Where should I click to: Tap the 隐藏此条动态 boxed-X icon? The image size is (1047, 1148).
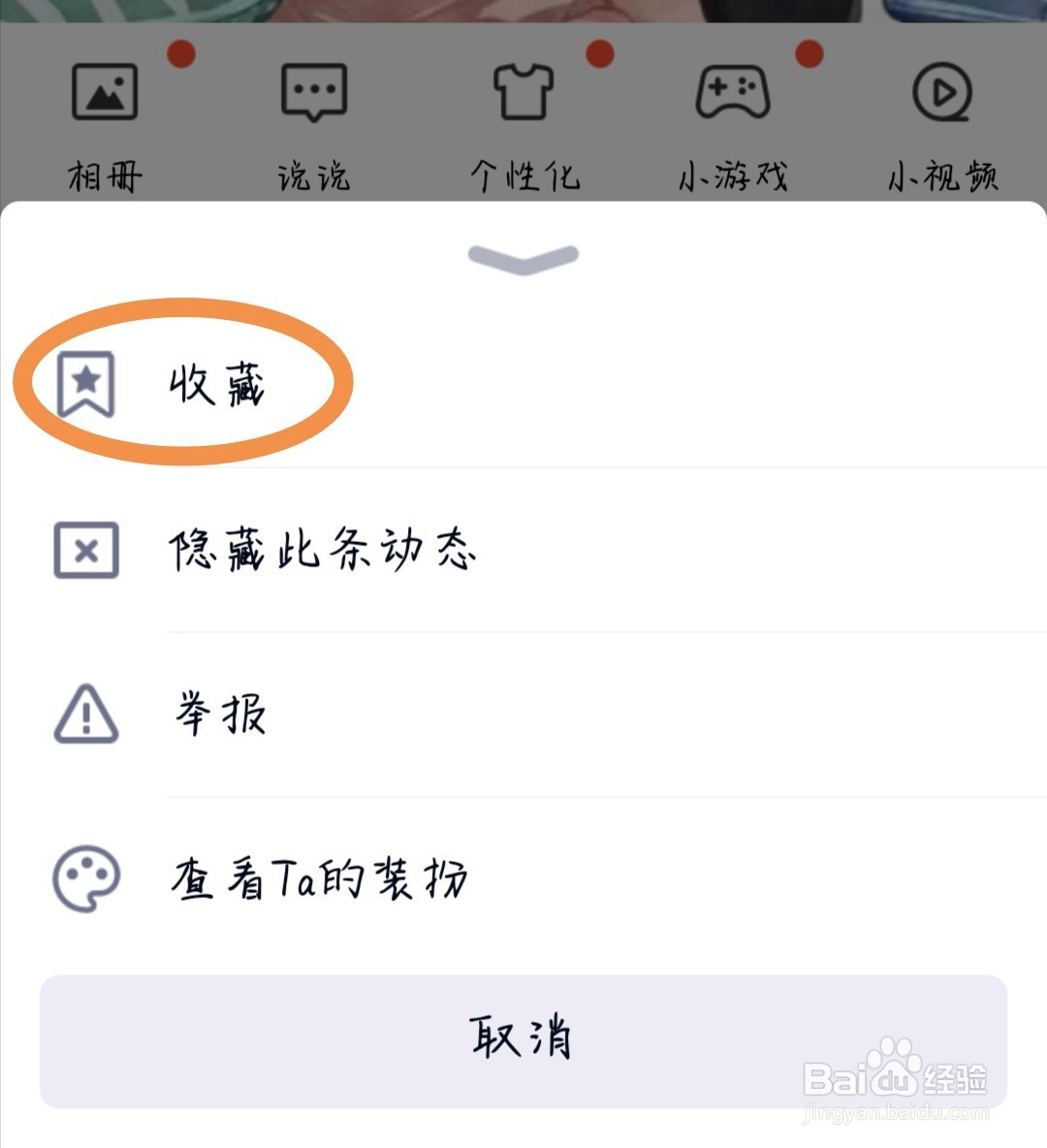tap(85, 553)
